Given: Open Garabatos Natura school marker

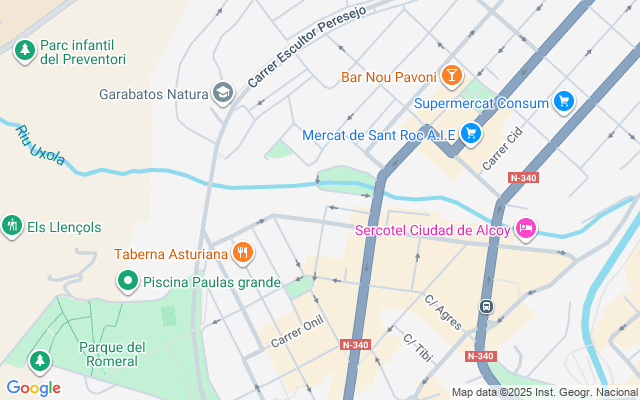Looking at the screenshot, I should coord(222,94).
